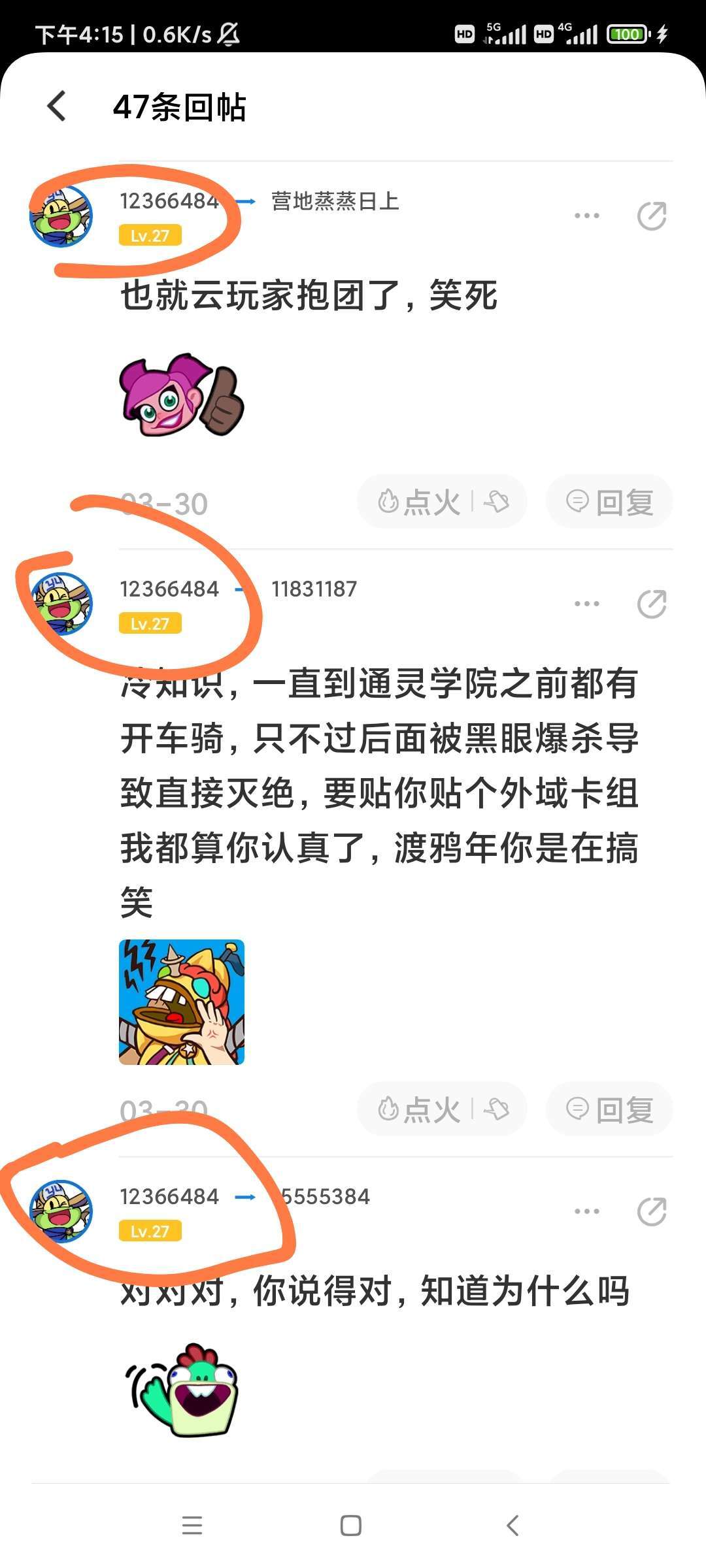Open user 11831187's profile
706x1568 pixels.
[x=314, y=589]
